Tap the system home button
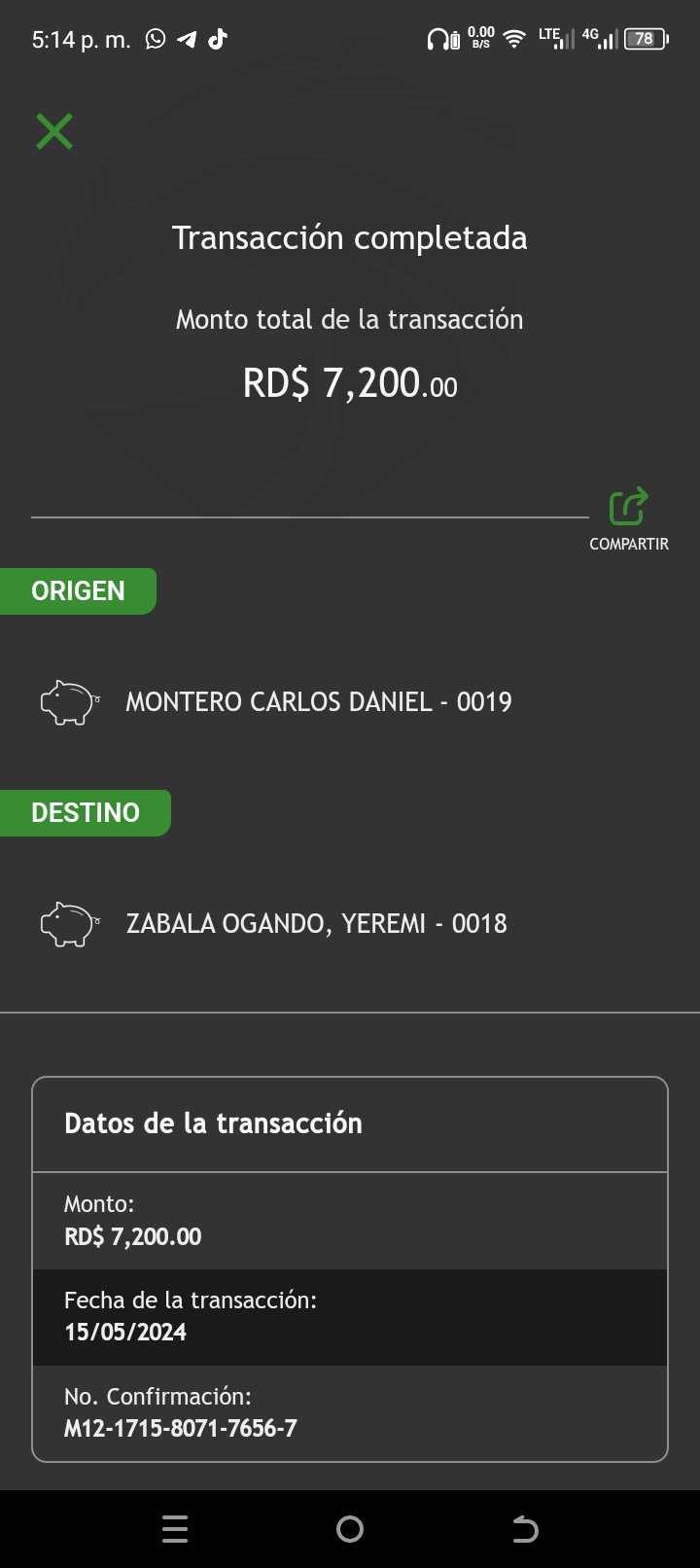The width and height of the screenshot is (700, 1568). pos(350,1529)
